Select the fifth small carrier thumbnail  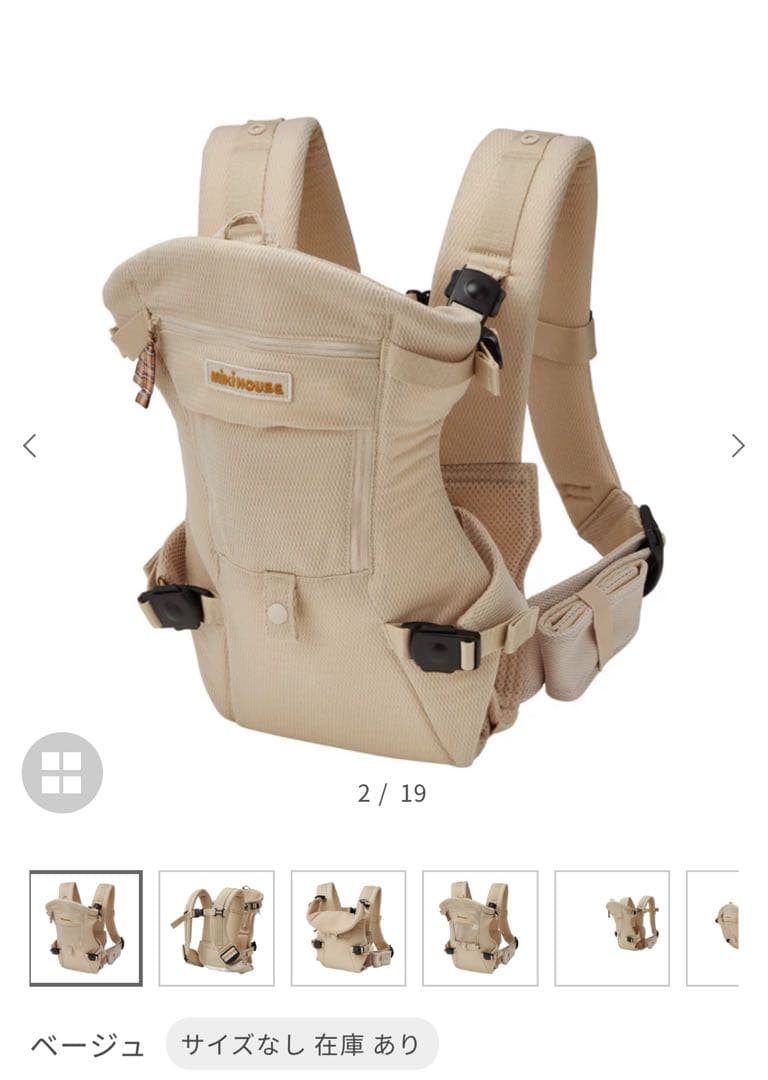point(612,928)
